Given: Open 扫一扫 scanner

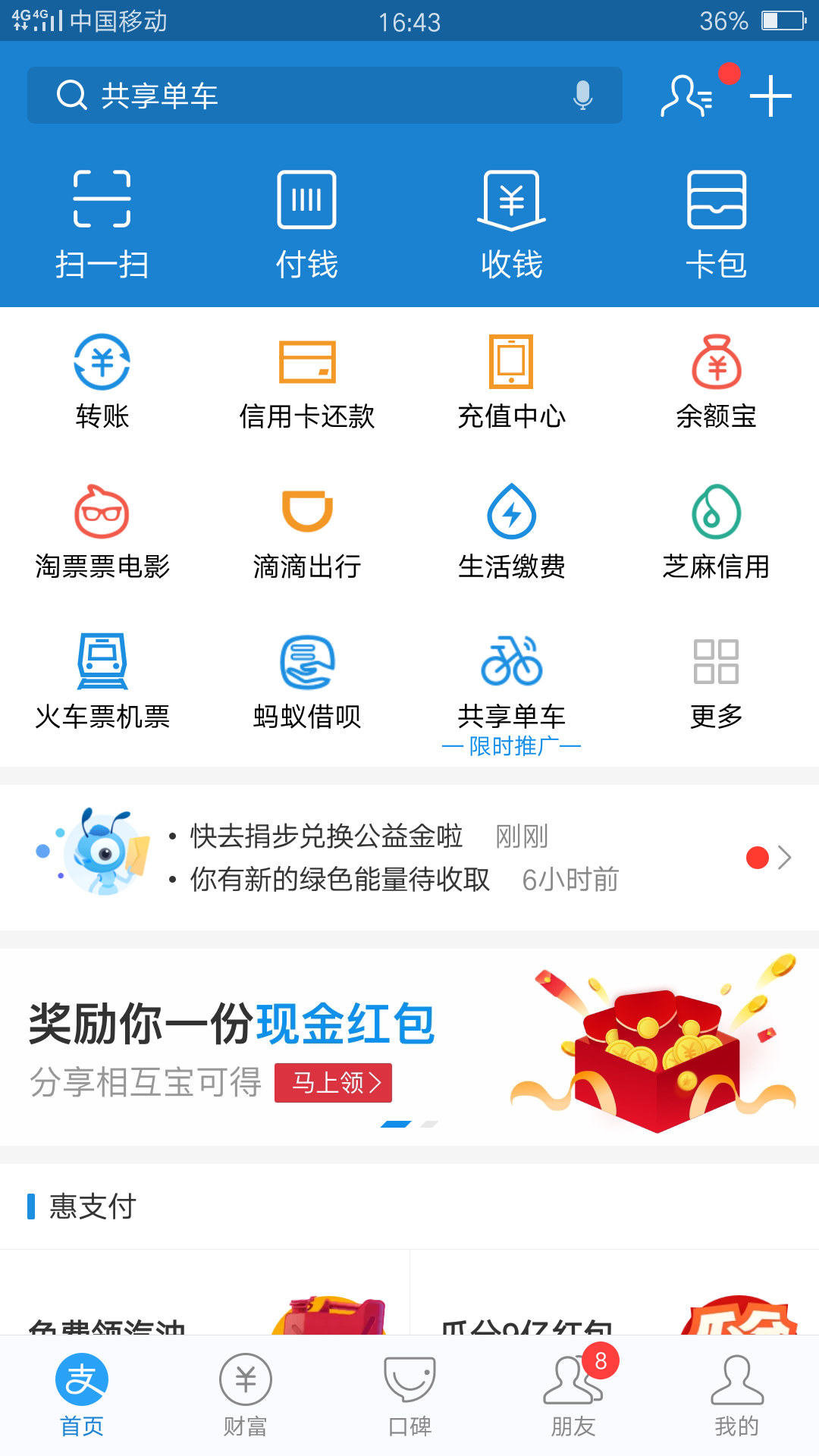Looking at the screenshot, I should 102,224.
